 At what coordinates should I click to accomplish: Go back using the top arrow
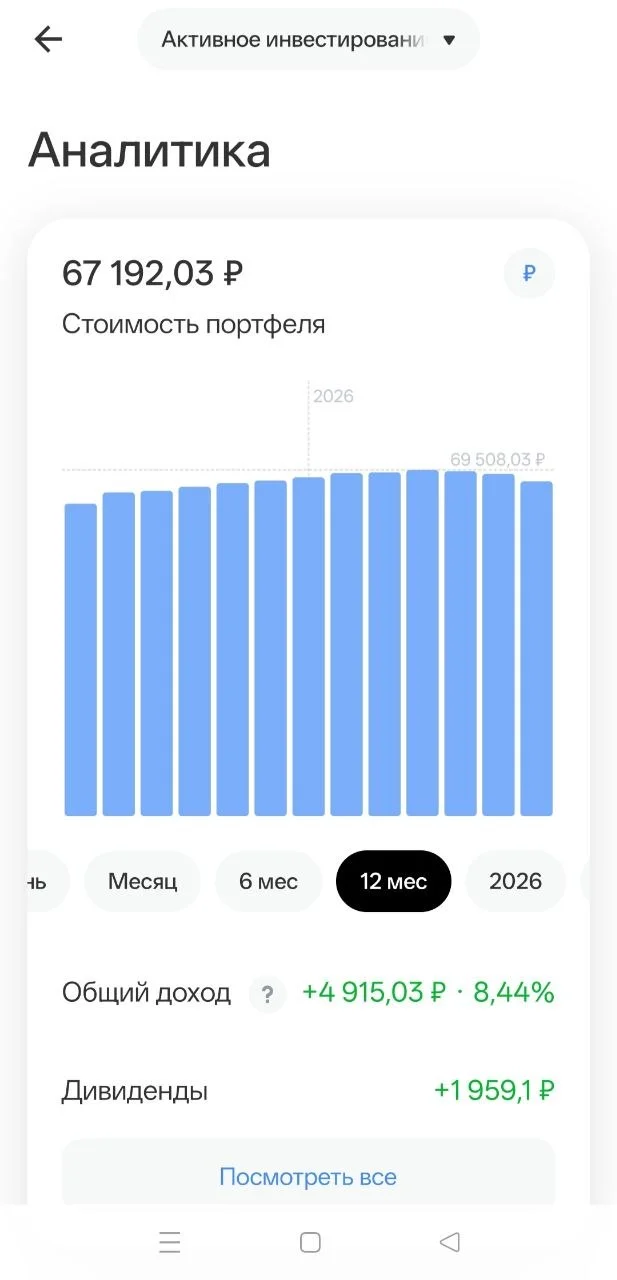coord(48,39)
